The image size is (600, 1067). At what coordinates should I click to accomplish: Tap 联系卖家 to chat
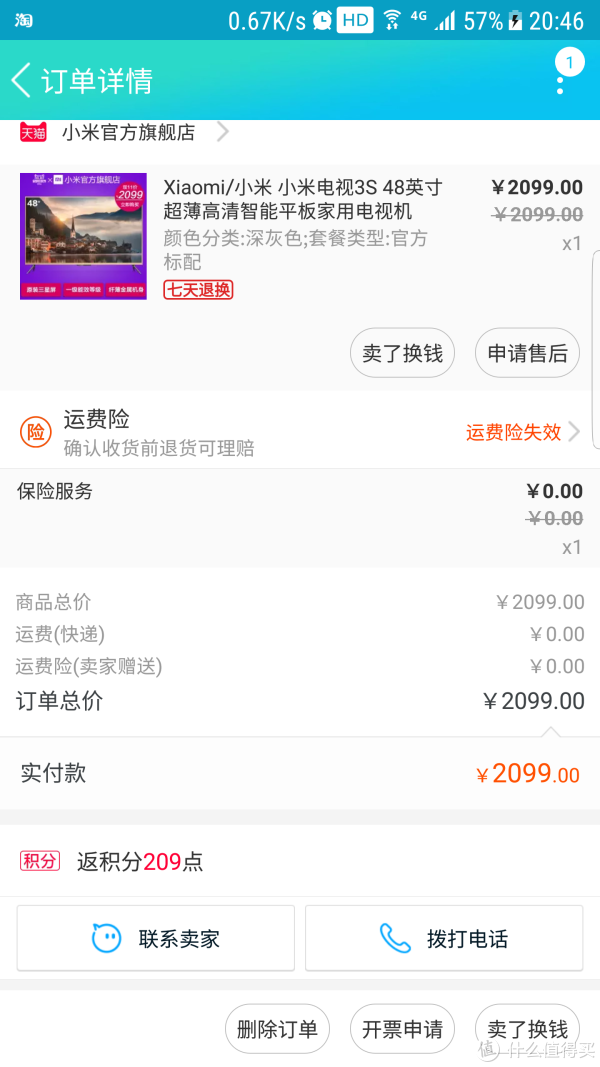click(x=156, y=938)
